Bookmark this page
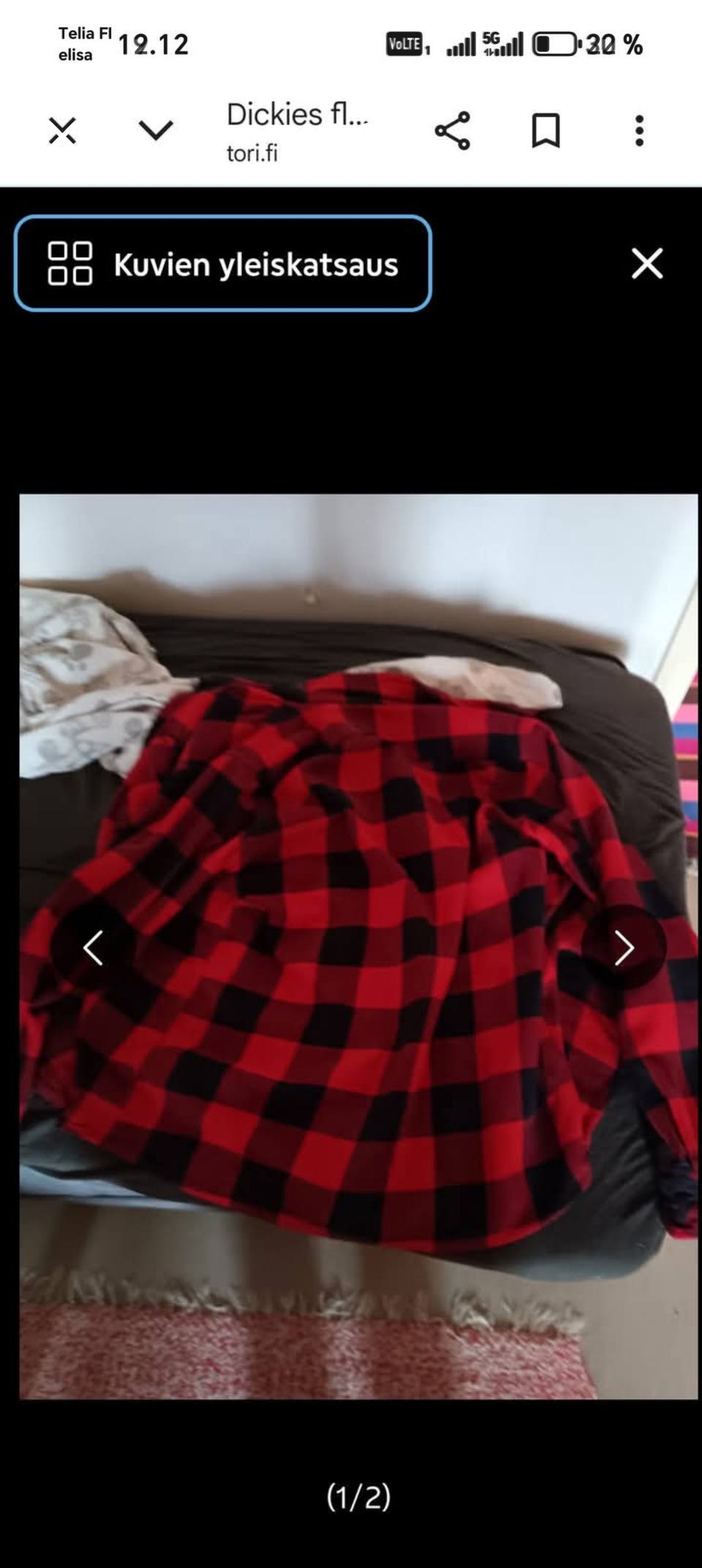This screenshot has height=1568, width=702. pyautogui.click(x=546, y=131)
